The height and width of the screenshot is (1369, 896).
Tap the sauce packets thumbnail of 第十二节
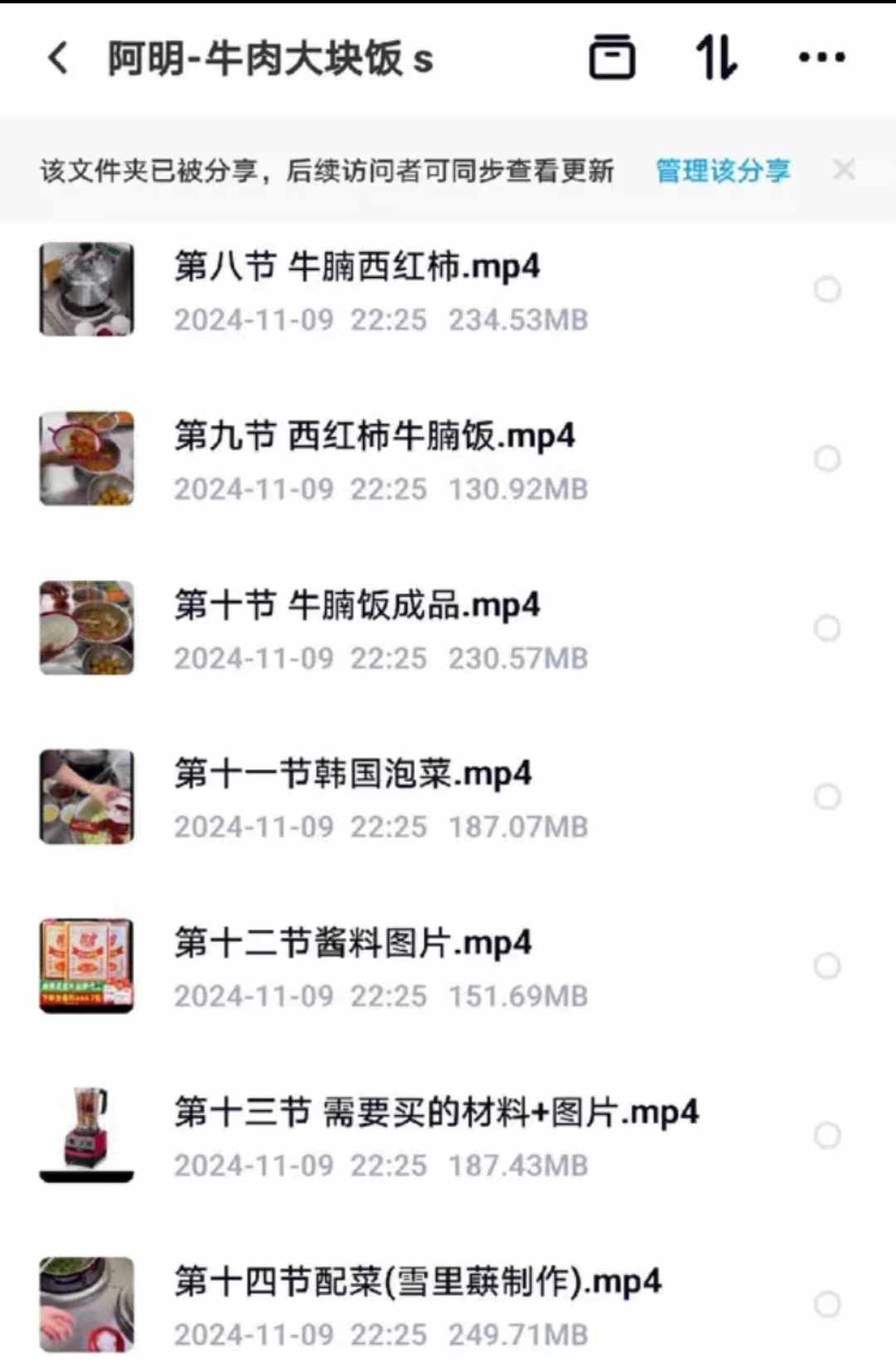pyautogui.click(x=86, y=966)
